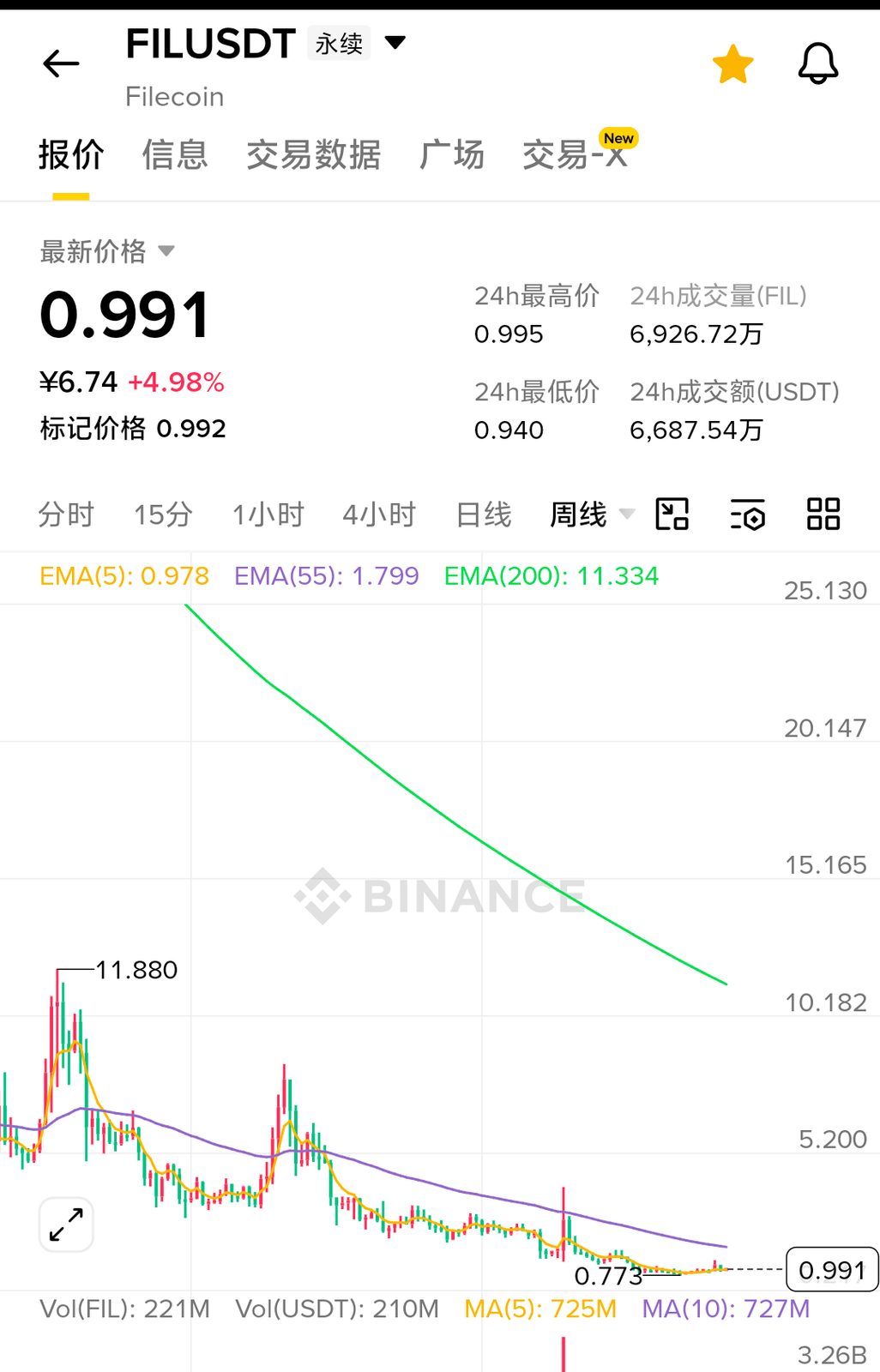Expand chart to full screen
This screenshot has width=880, height=1372.
[66, 1225]
